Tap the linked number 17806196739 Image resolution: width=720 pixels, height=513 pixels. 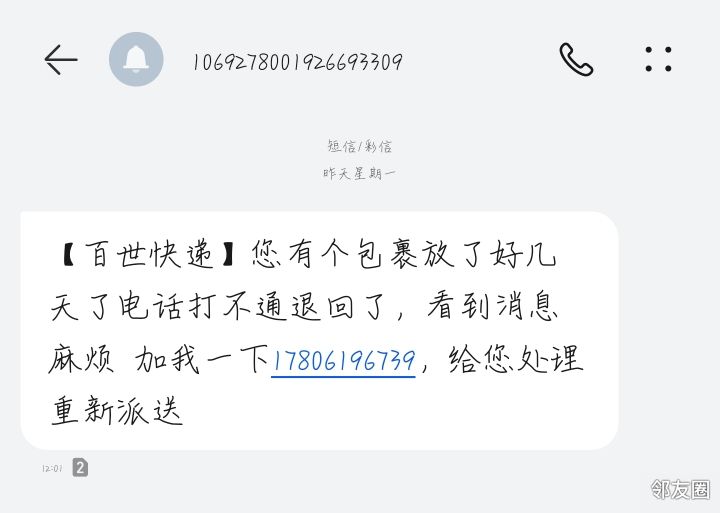(343, 361)
